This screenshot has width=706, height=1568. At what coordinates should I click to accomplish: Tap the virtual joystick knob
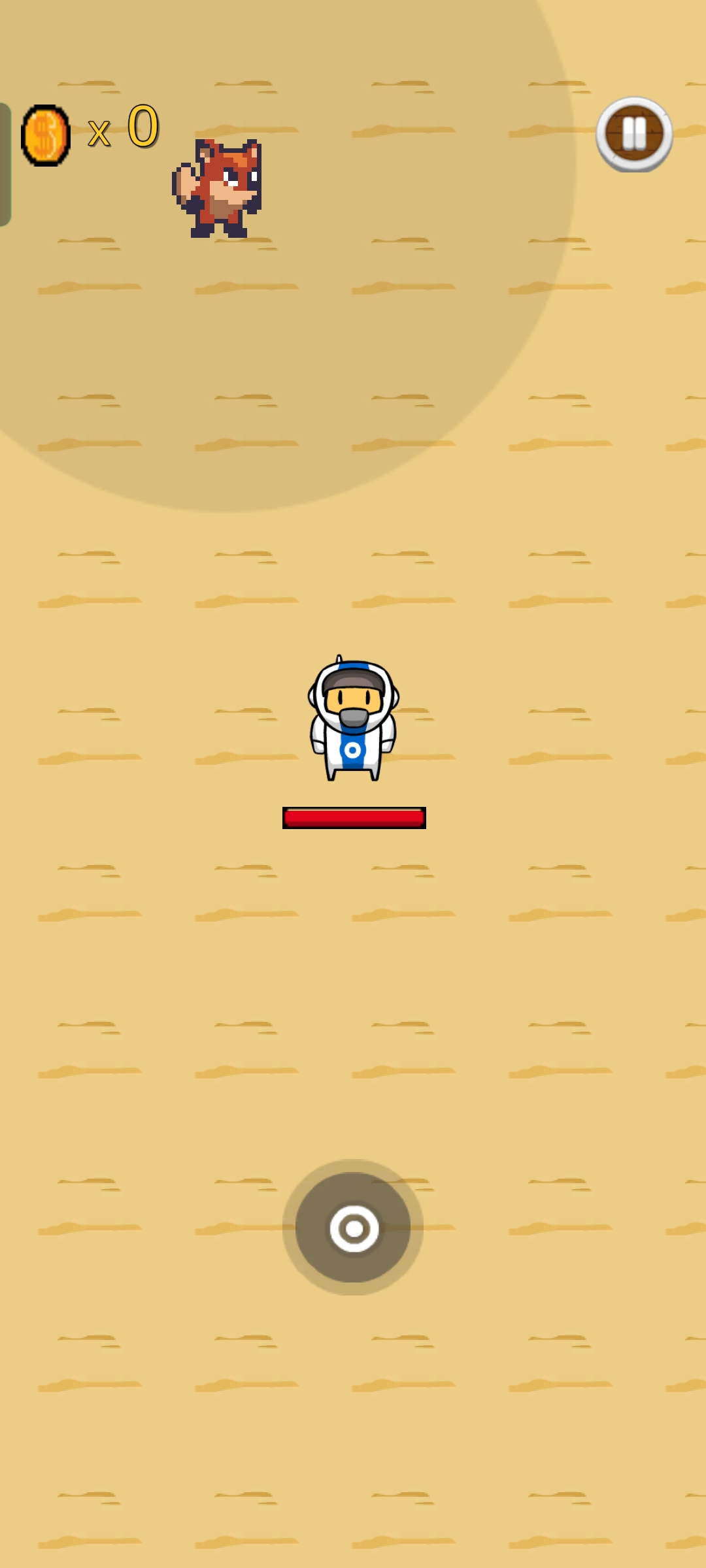(354, 1228)
